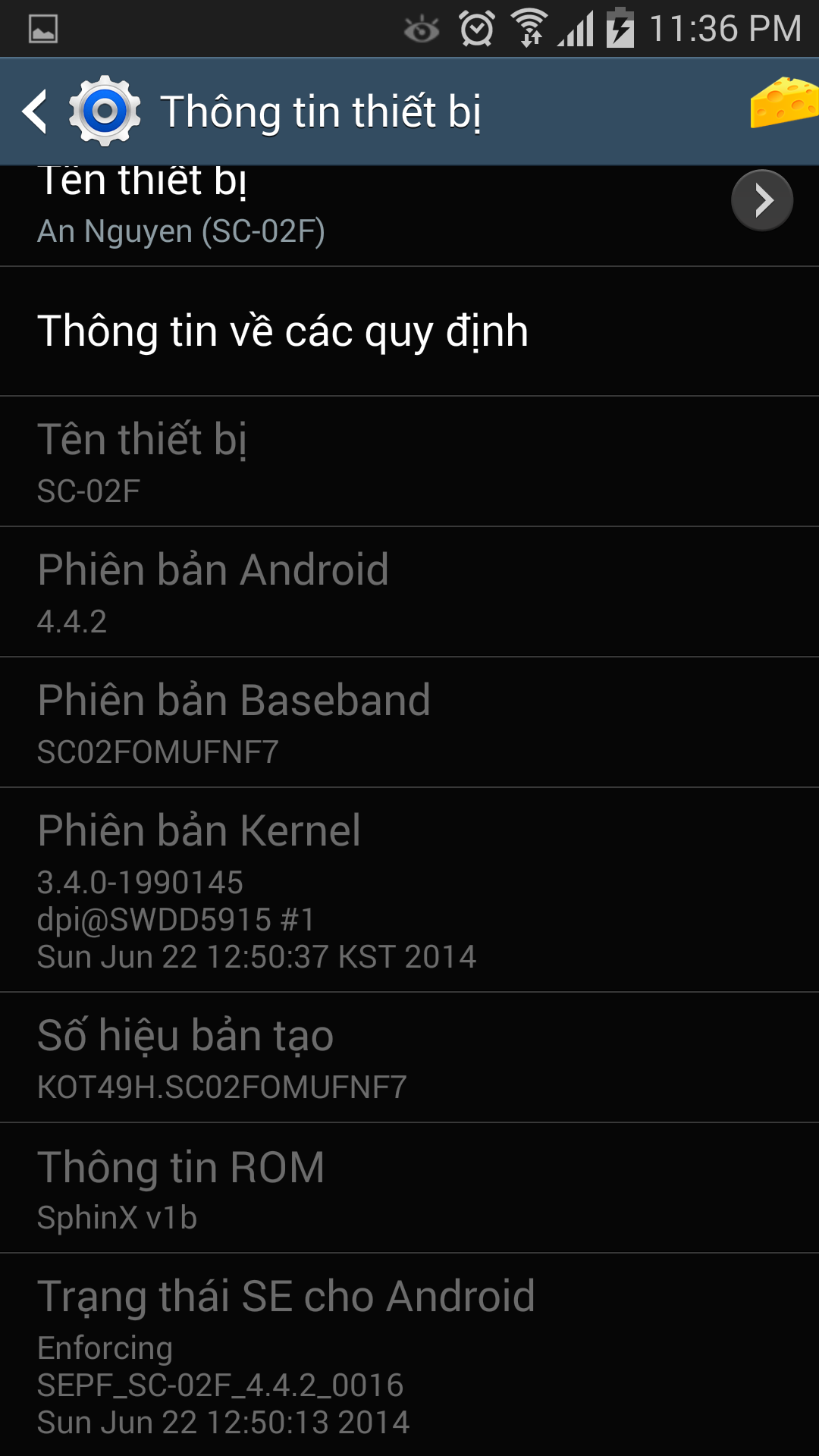819x1456 pixels.
Task: Tap the cheese icon in the header
Action: click(784, 102)
